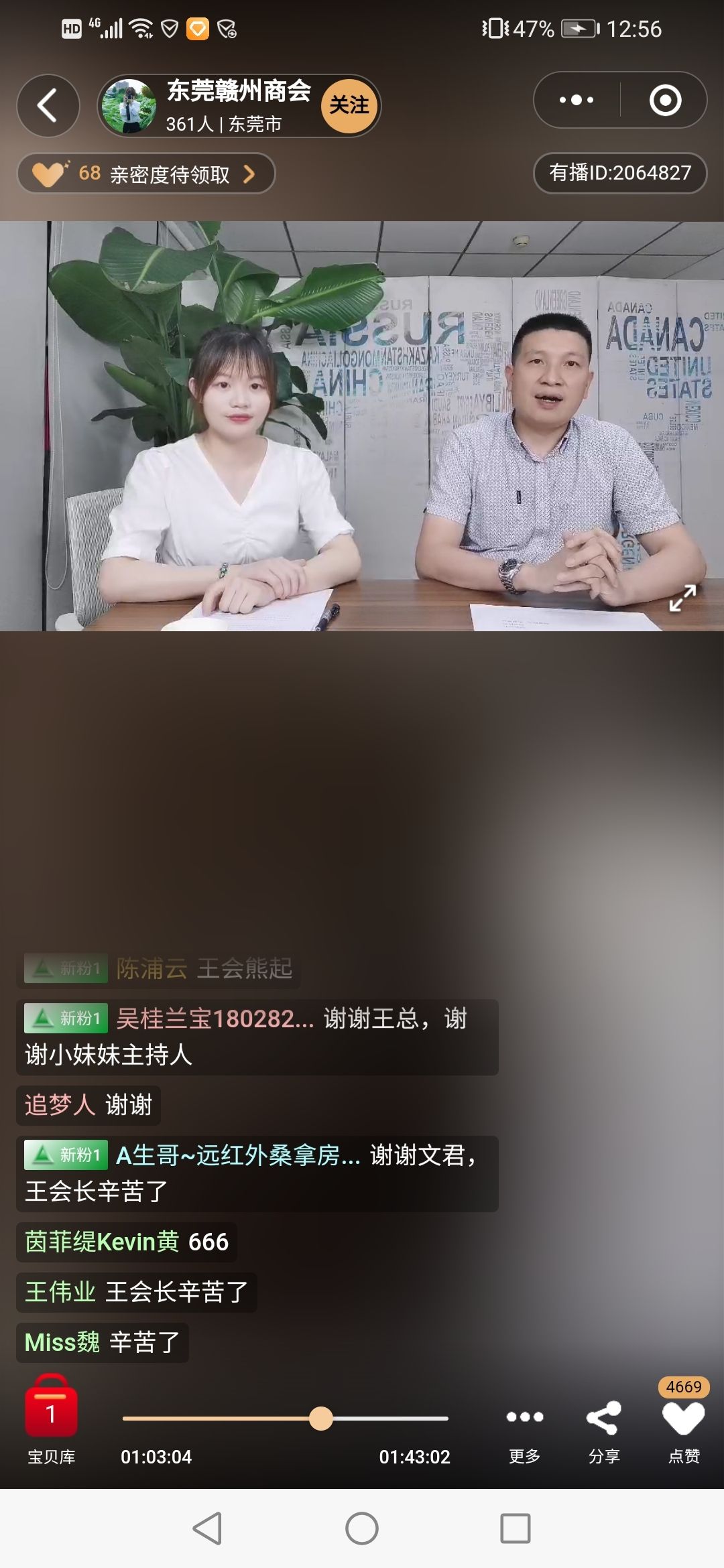This screenshot has width=724, height=1568.
Task: Close the mini program with the circle icon
Action: [665, 101]
